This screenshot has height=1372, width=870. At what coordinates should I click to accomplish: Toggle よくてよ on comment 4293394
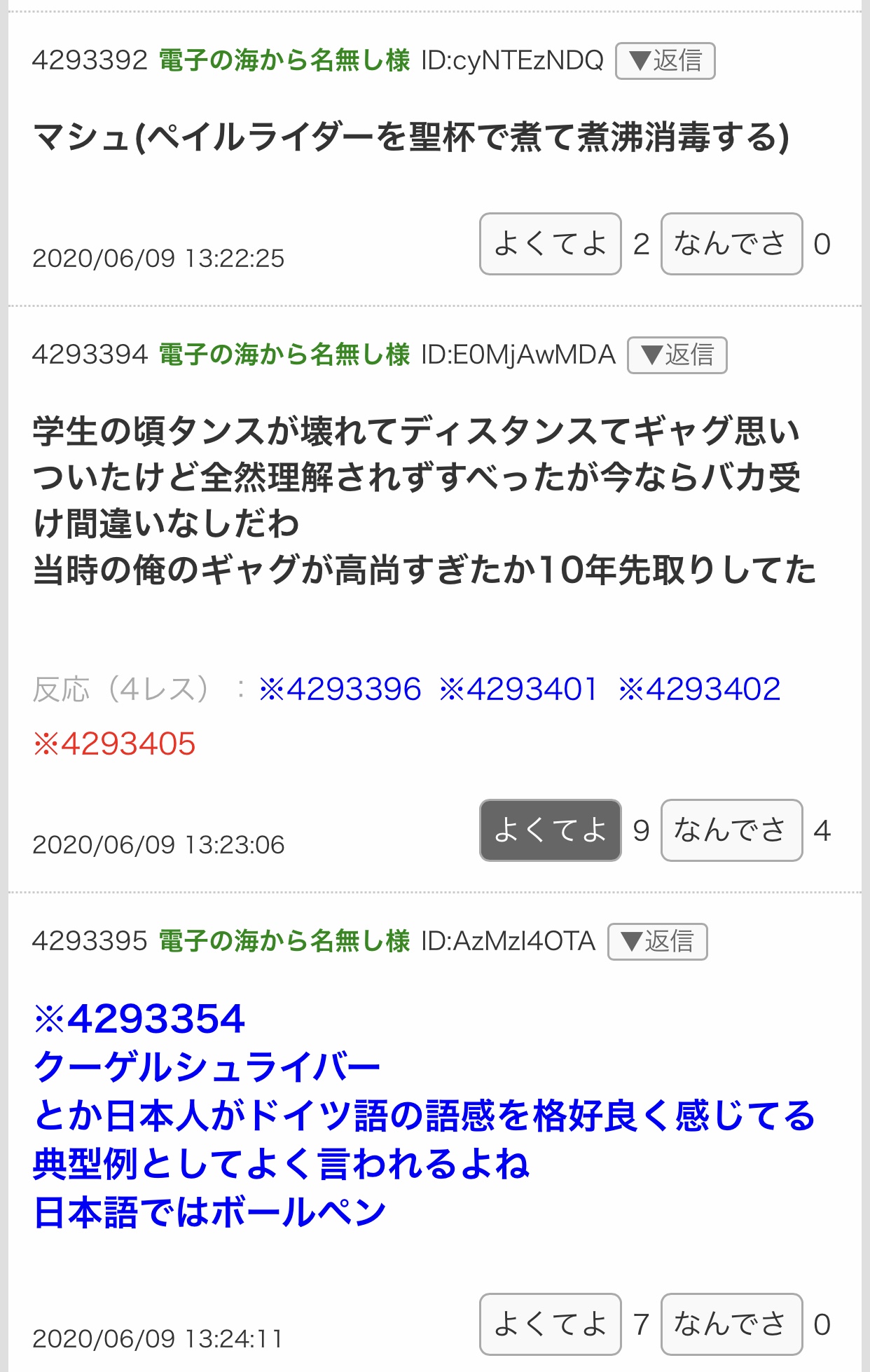[550, 830]
